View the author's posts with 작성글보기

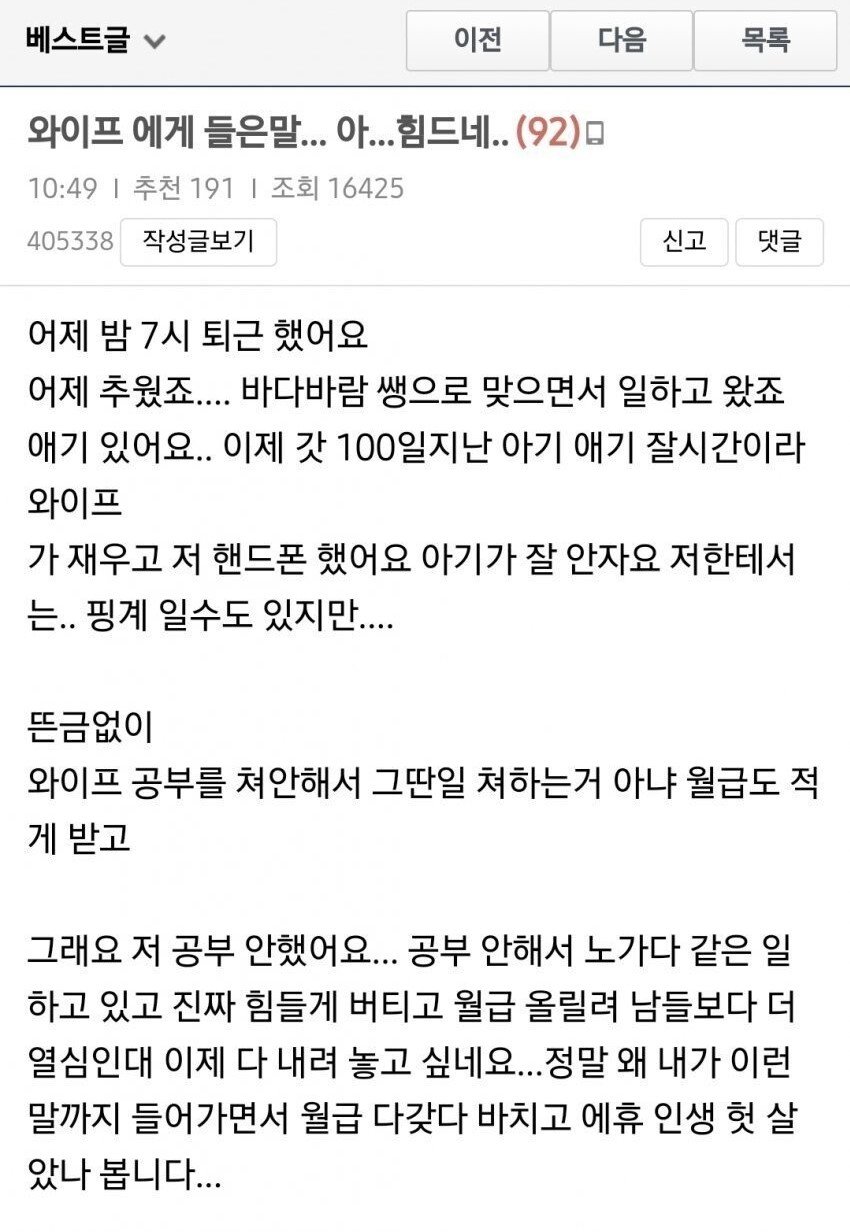(x=198, y=241)
